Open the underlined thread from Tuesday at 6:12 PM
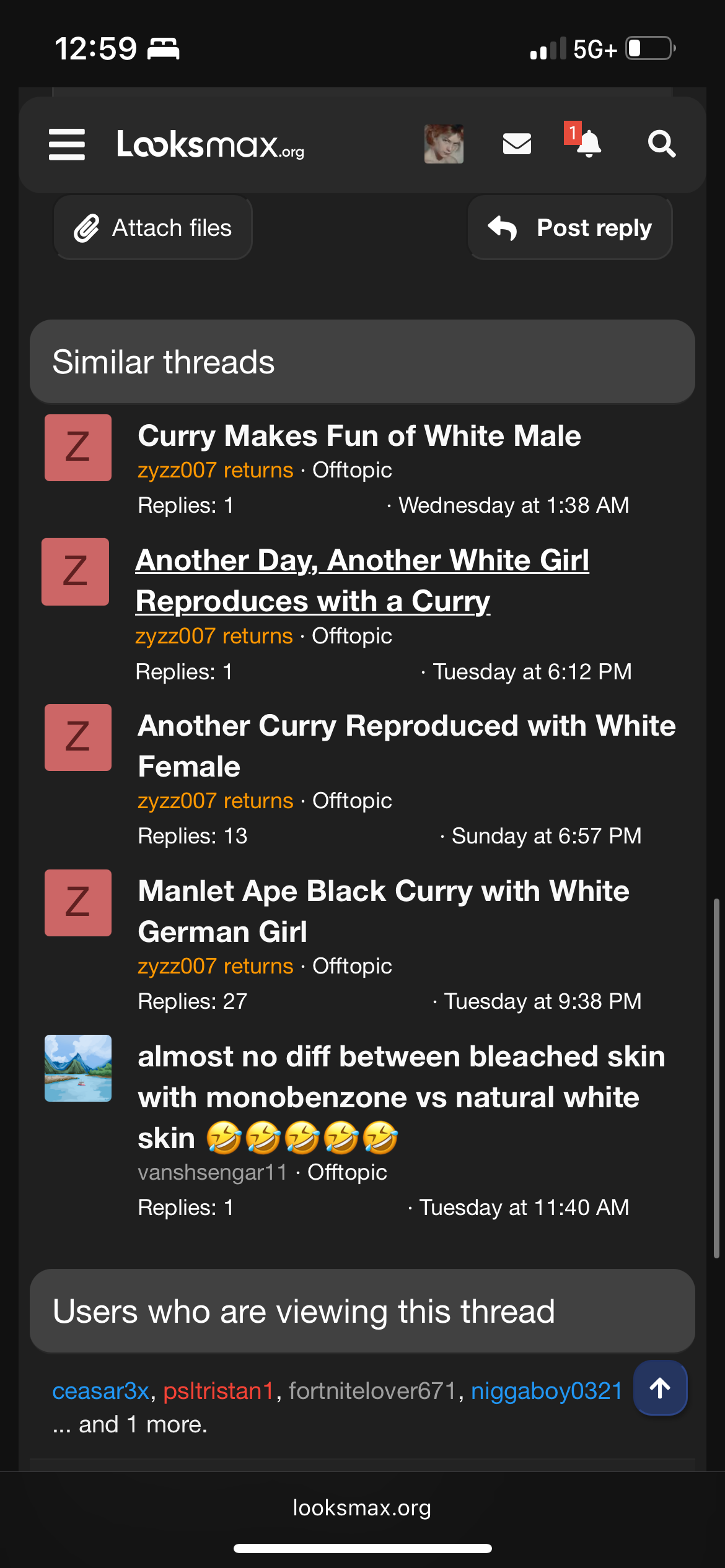725x1568 pixels. 362,580
